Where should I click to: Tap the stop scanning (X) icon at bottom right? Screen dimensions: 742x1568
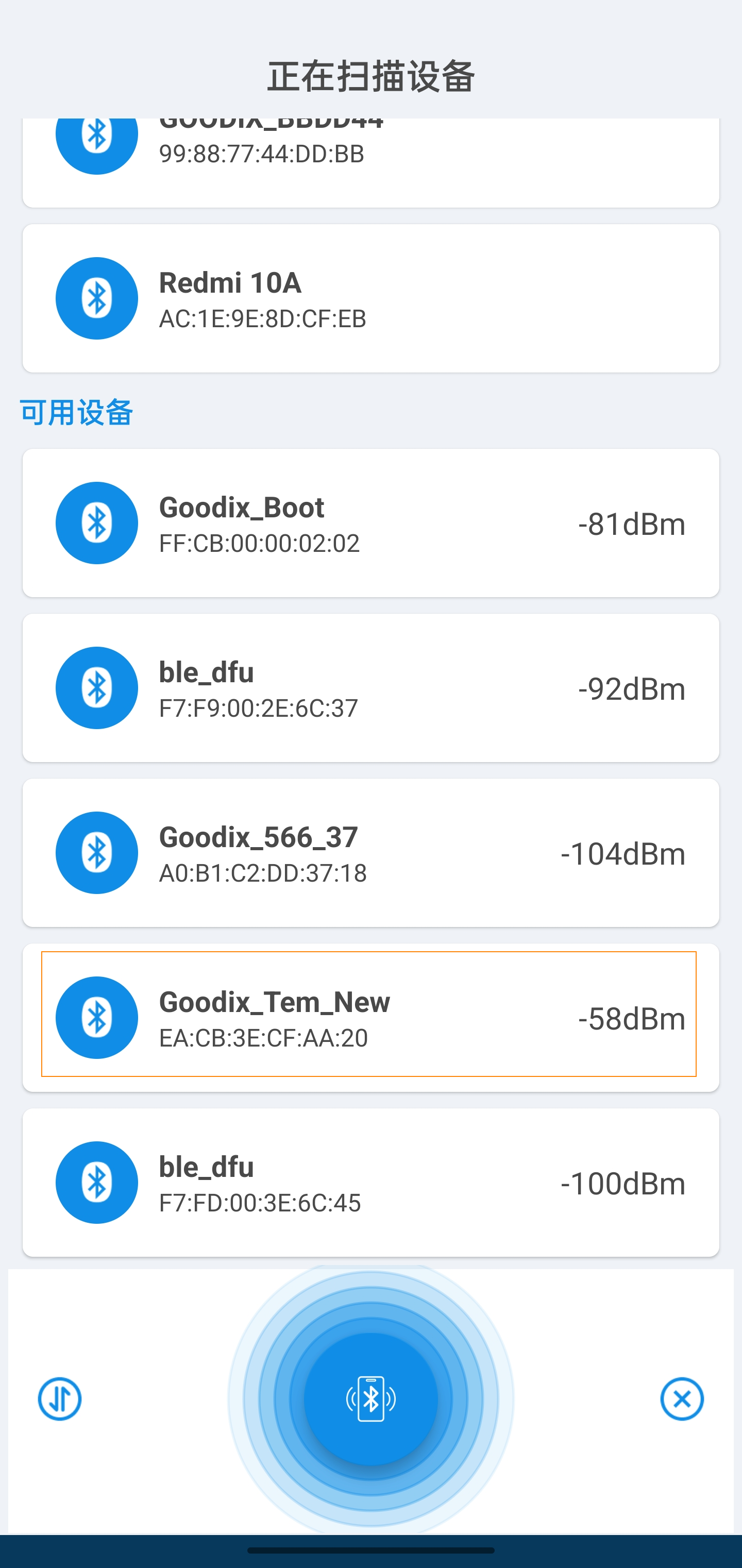click(x=682, y=1398)
